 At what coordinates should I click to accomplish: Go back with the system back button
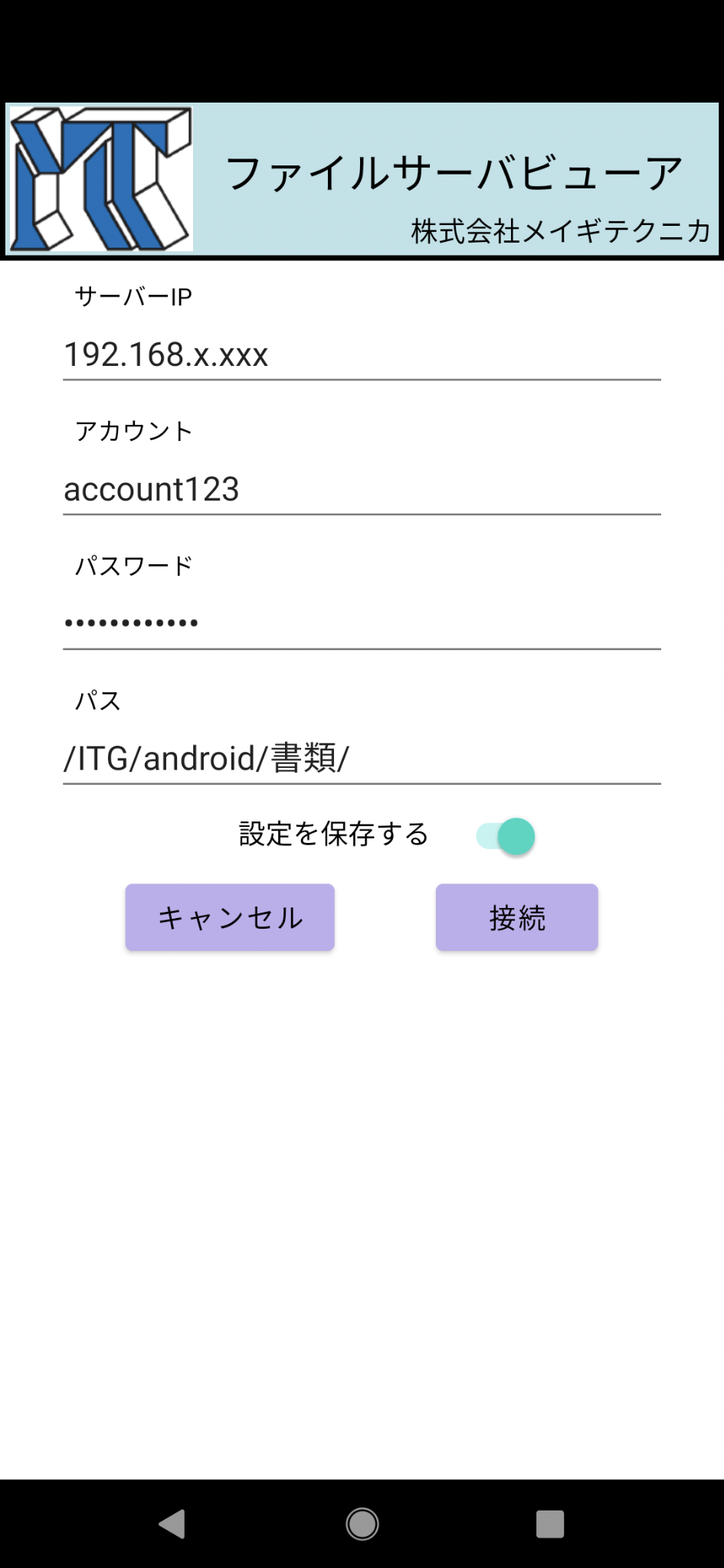click(172, 1524)
